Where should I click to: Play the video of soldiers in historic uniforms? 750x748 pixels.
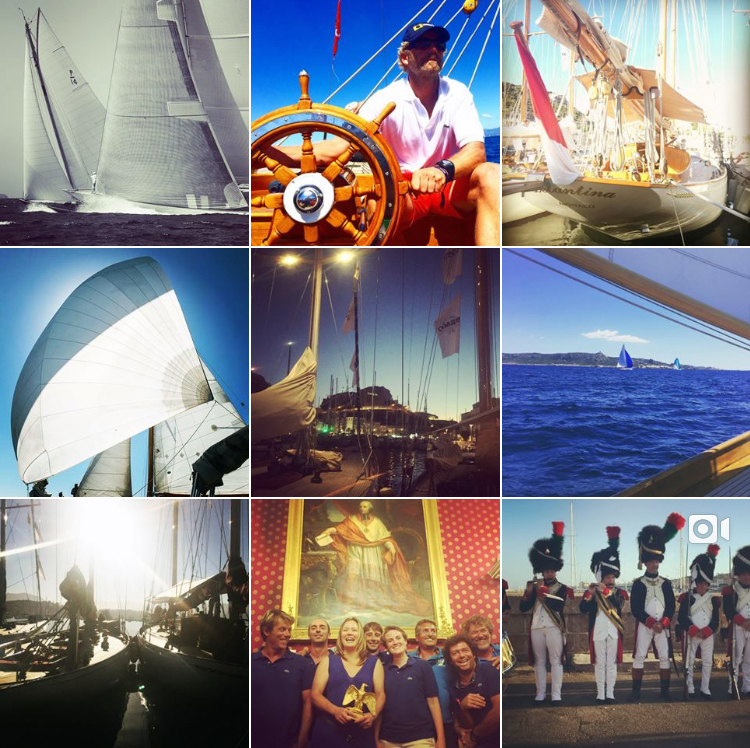point(626,623)
